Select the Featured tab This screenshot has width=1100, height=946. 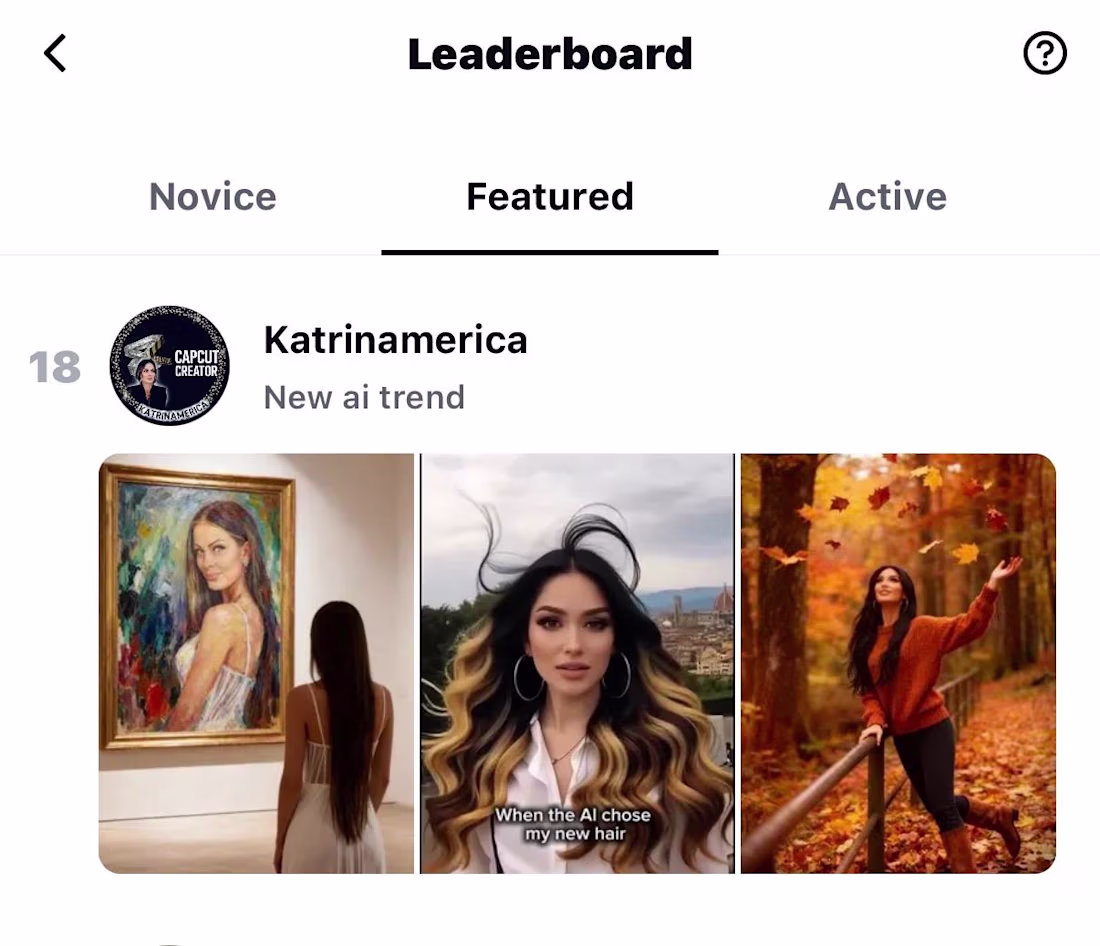pos(550,197)
